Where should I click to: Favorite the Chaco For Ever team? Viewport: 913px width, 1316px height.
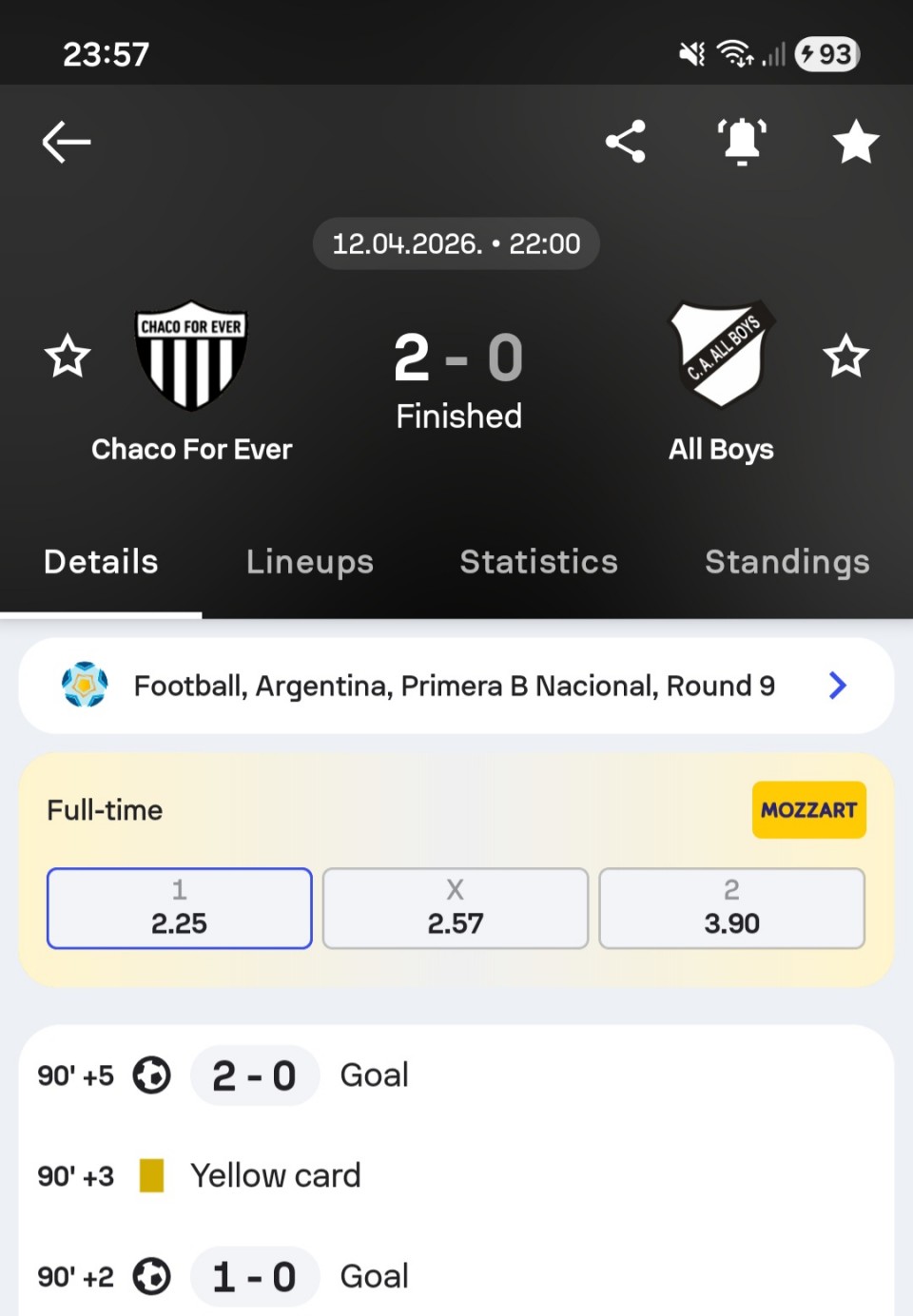[x=68, y=357]
